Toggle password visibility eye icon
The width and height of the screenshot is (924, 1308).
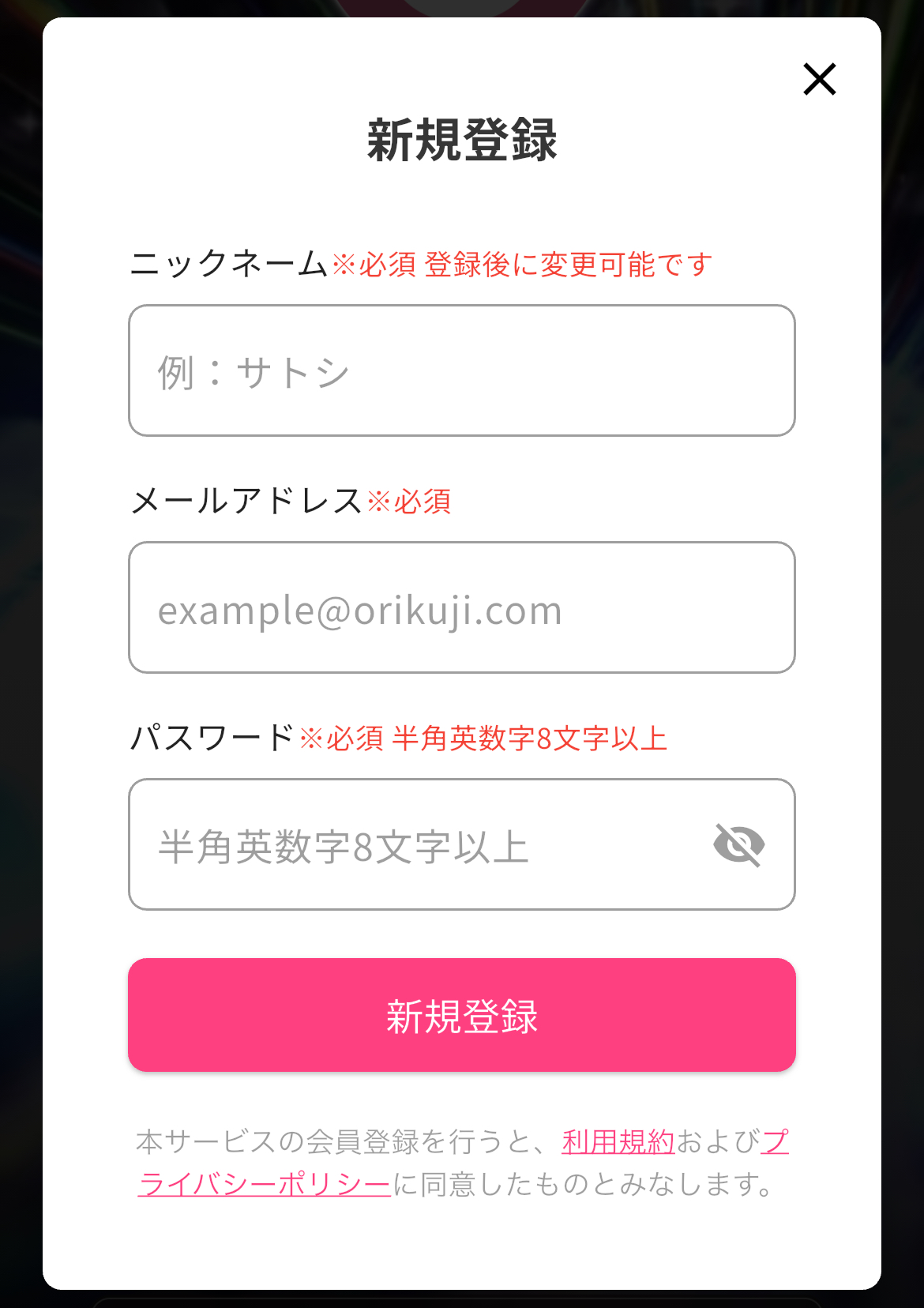click(738, 844)
